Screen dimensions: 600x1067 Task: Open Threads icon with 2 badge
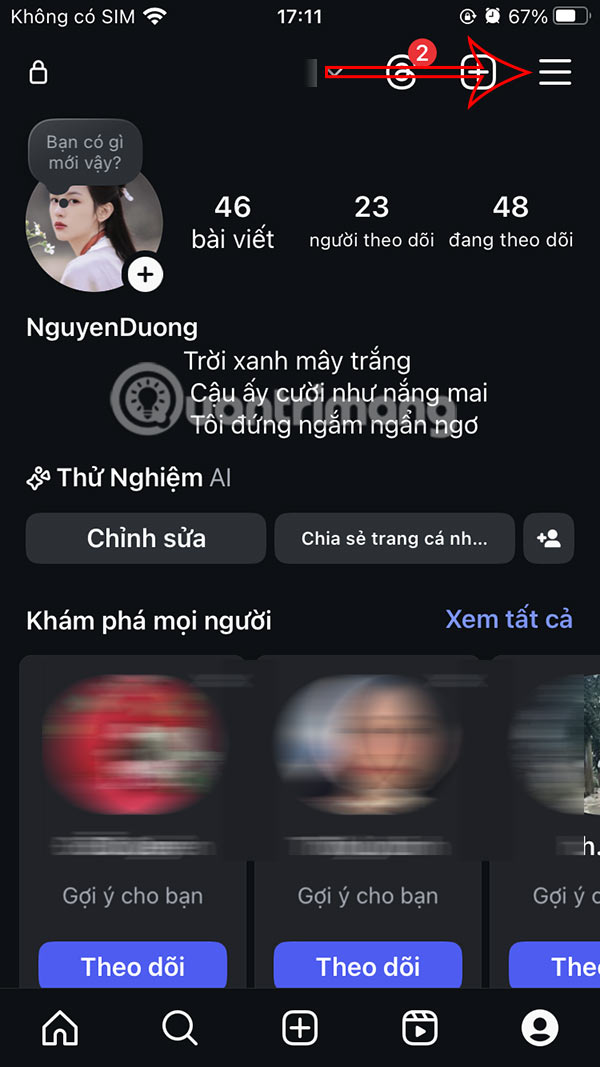pyautogui.click(x=402, y=72)
